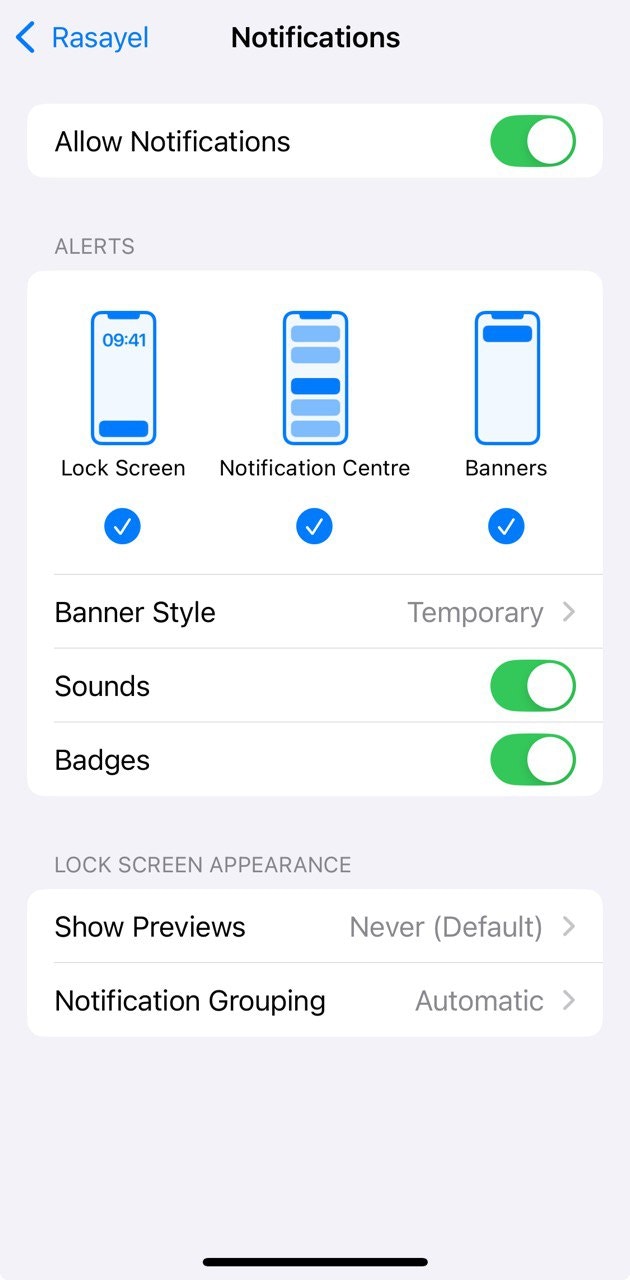Screen dimensions: 630x1280
Task: Open Notification Grouping options
Action: pos(315,1001)
